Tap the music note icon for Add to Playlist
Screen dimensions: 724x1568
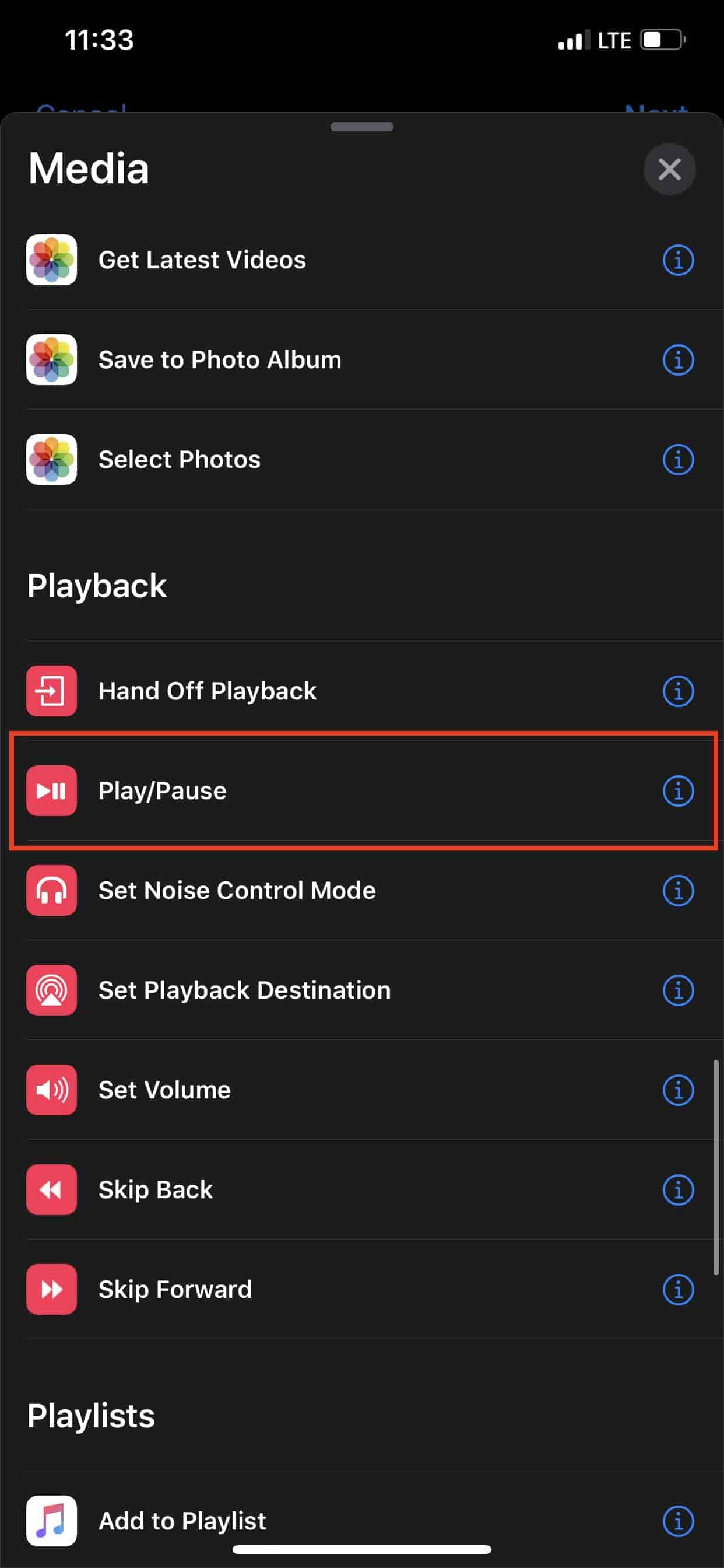coord(51,1521)
